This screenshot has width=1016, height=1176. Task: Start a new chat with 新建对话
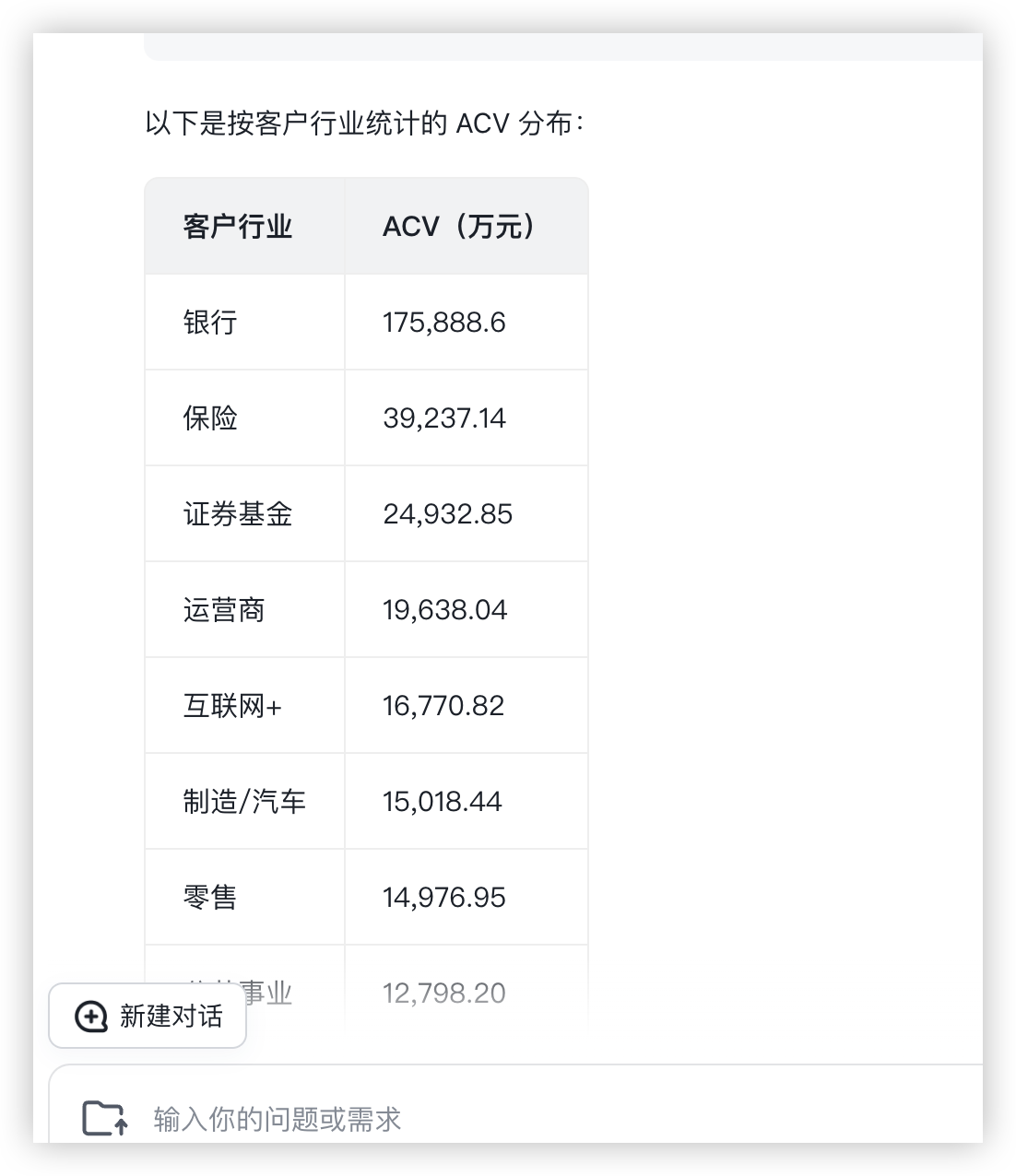pyautogui.click(x=148, y=1016)
